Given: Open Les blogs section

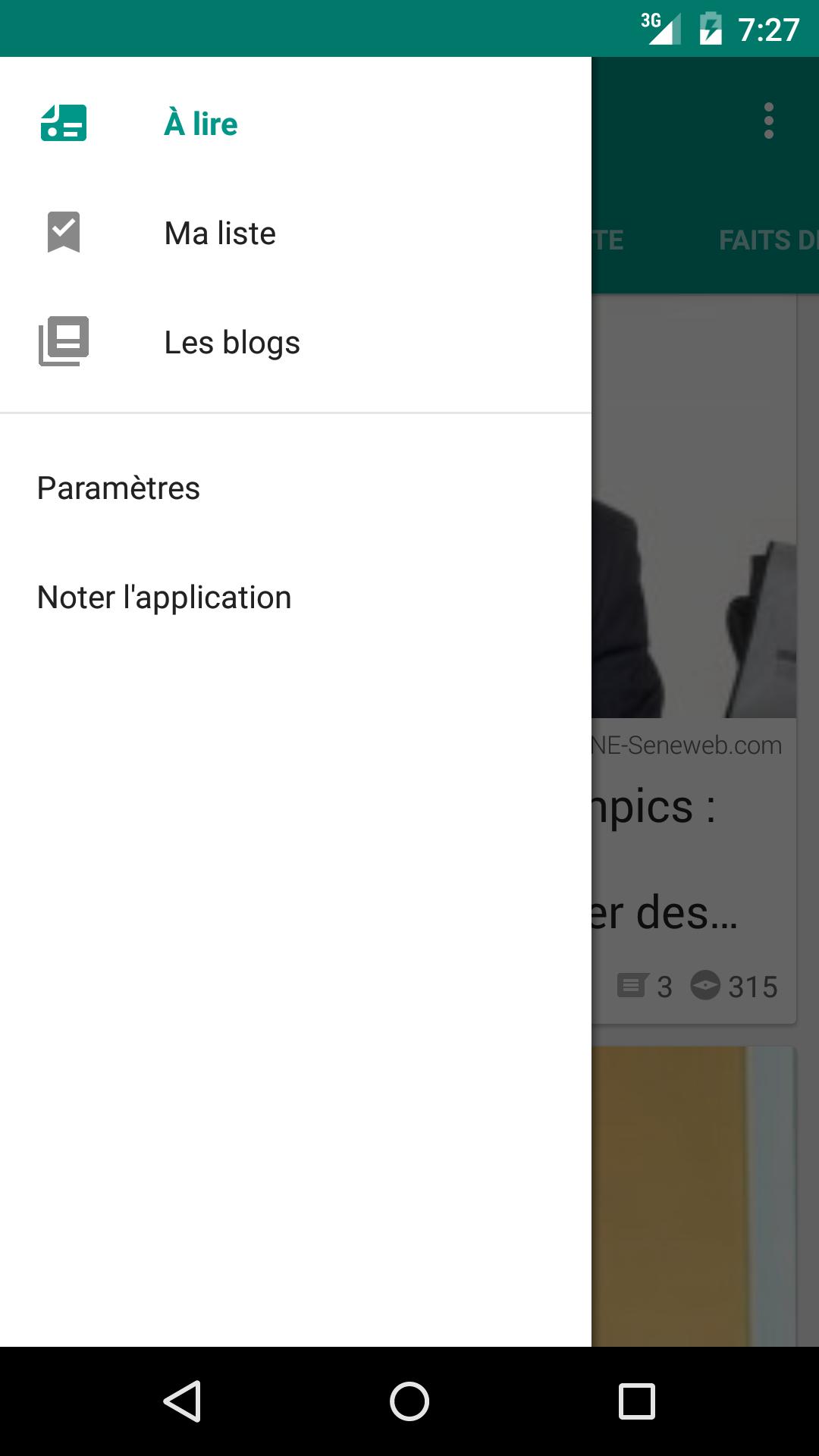Looking at the screenshot, I should [x=232, y=343].
